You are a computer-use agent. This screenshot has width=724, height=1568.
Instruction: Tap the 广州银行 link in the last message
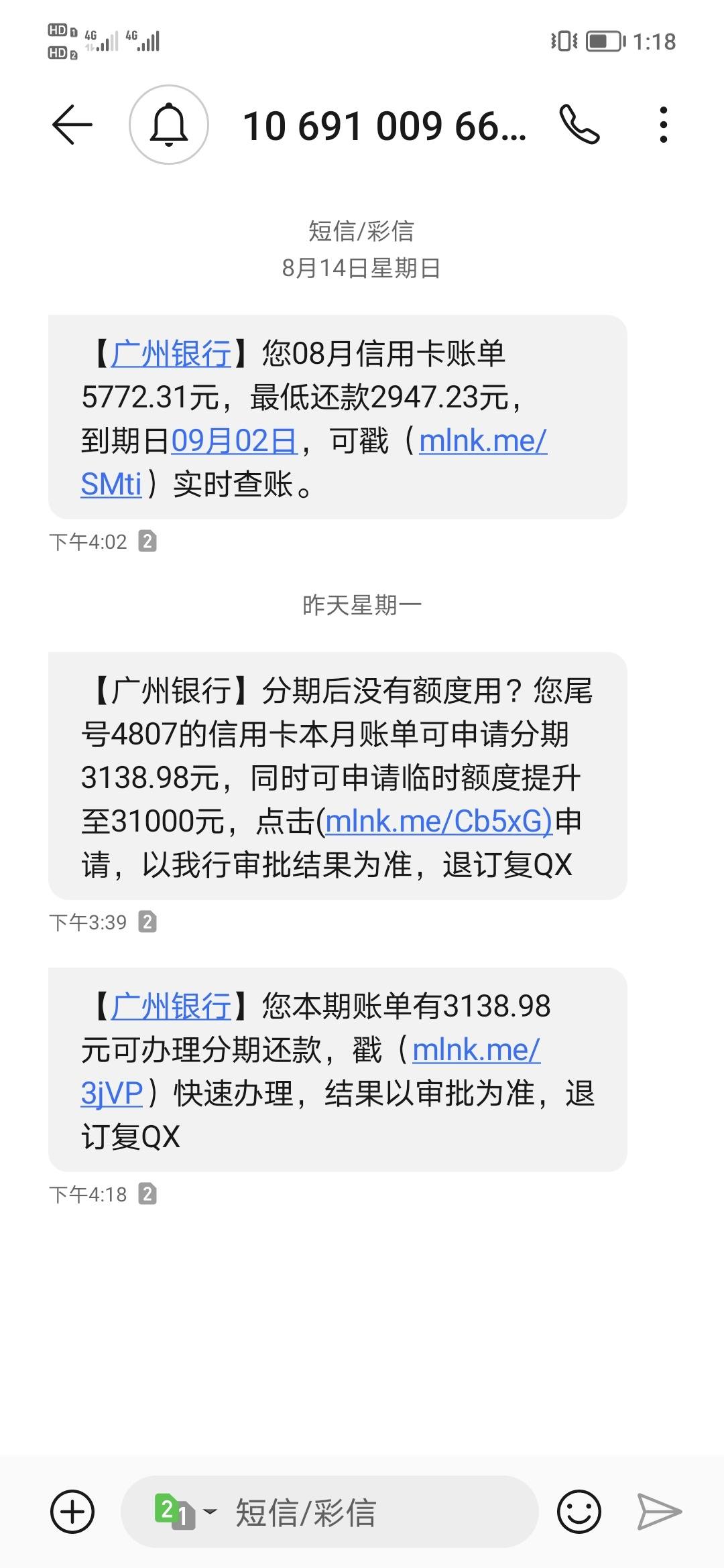click(171, 1006)
